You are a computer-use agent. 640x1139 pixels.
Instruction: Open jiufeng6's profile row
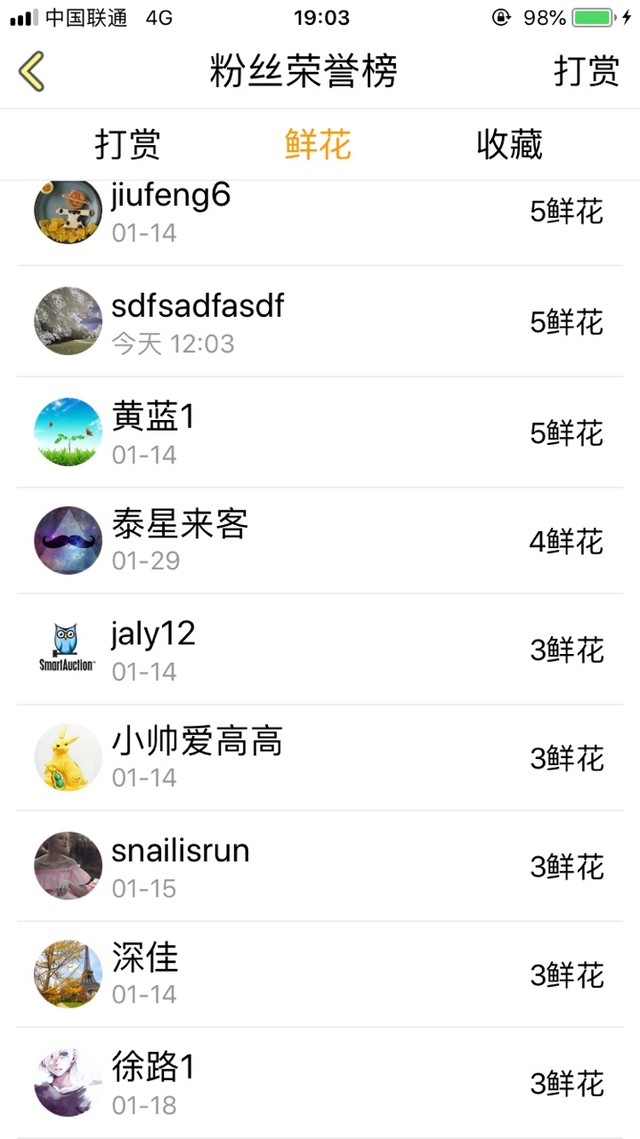click(320, 212)
